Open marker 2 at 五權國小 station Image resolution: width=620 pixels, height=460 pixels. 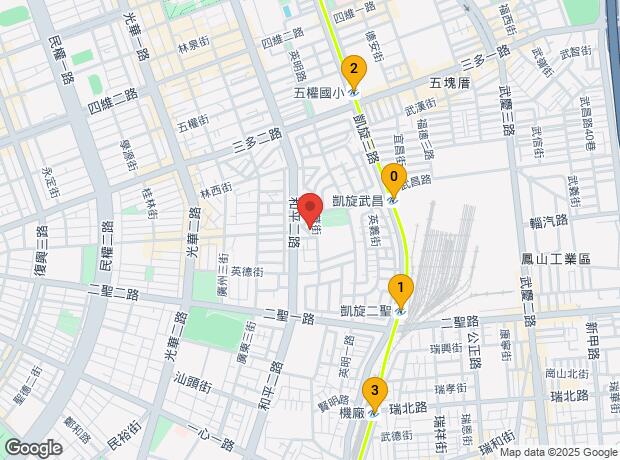tap(354, 72)
